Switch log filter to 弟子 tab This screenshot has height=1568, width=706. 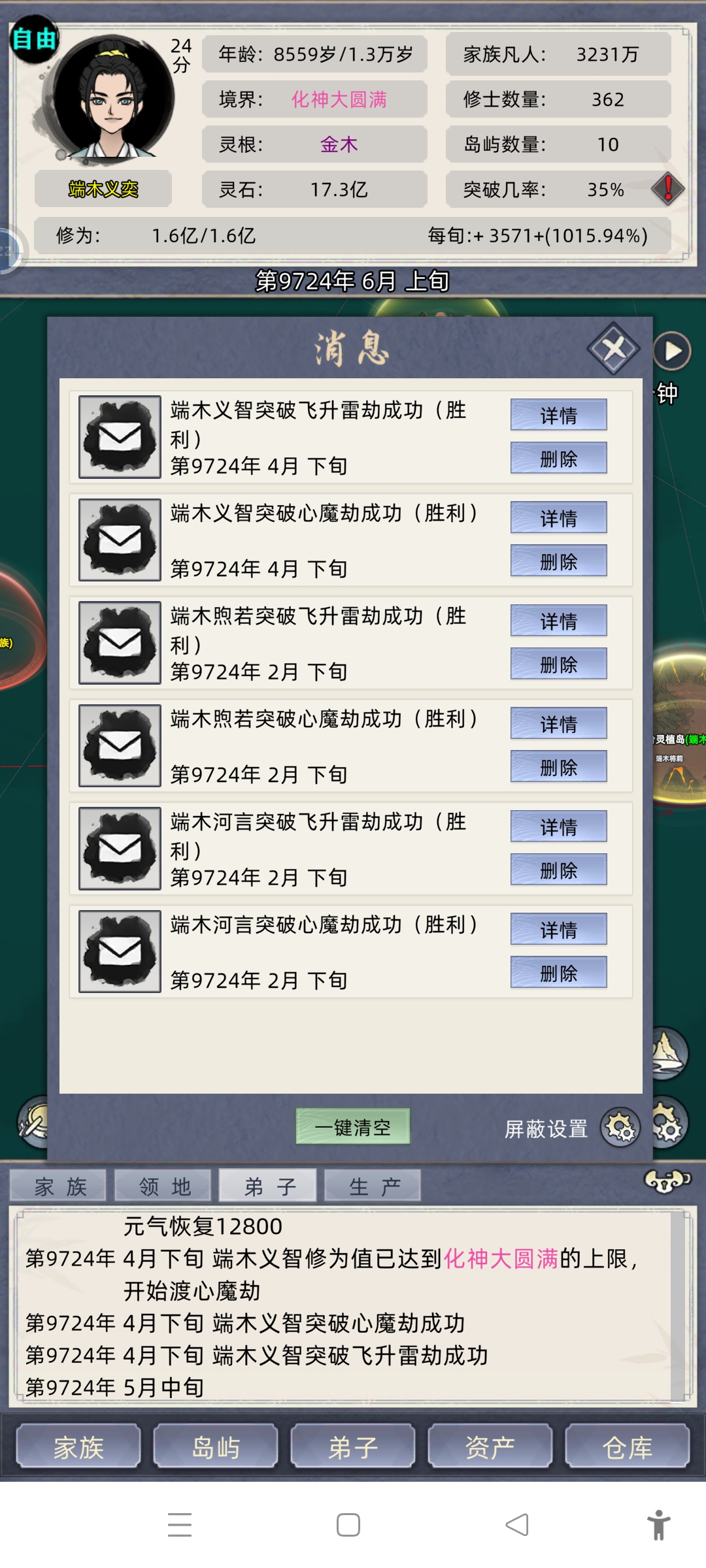[268, 1186]
